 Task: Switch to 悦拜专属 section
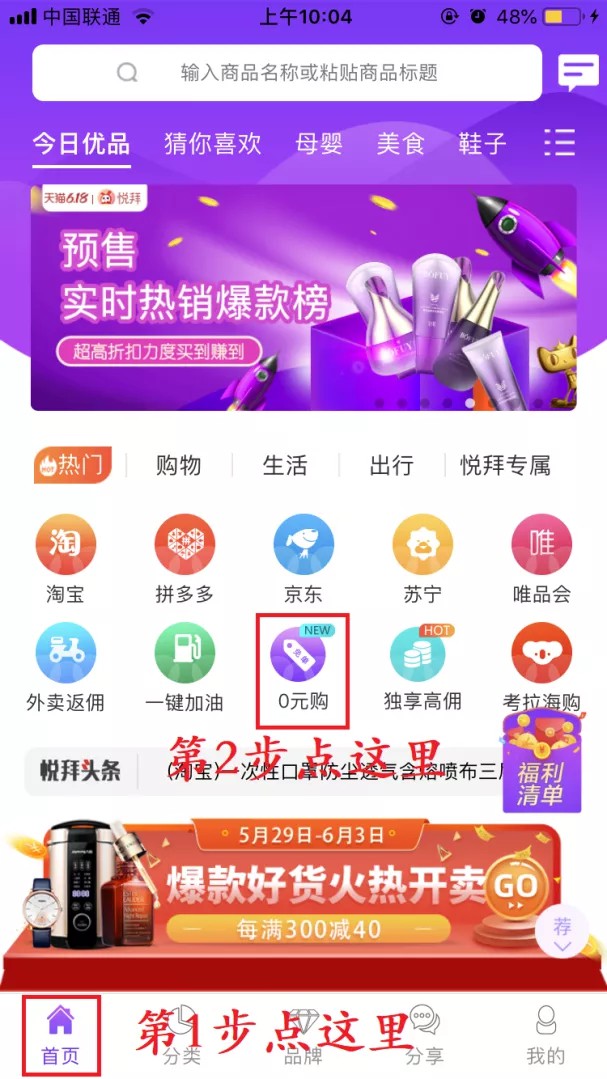(505, 465)
